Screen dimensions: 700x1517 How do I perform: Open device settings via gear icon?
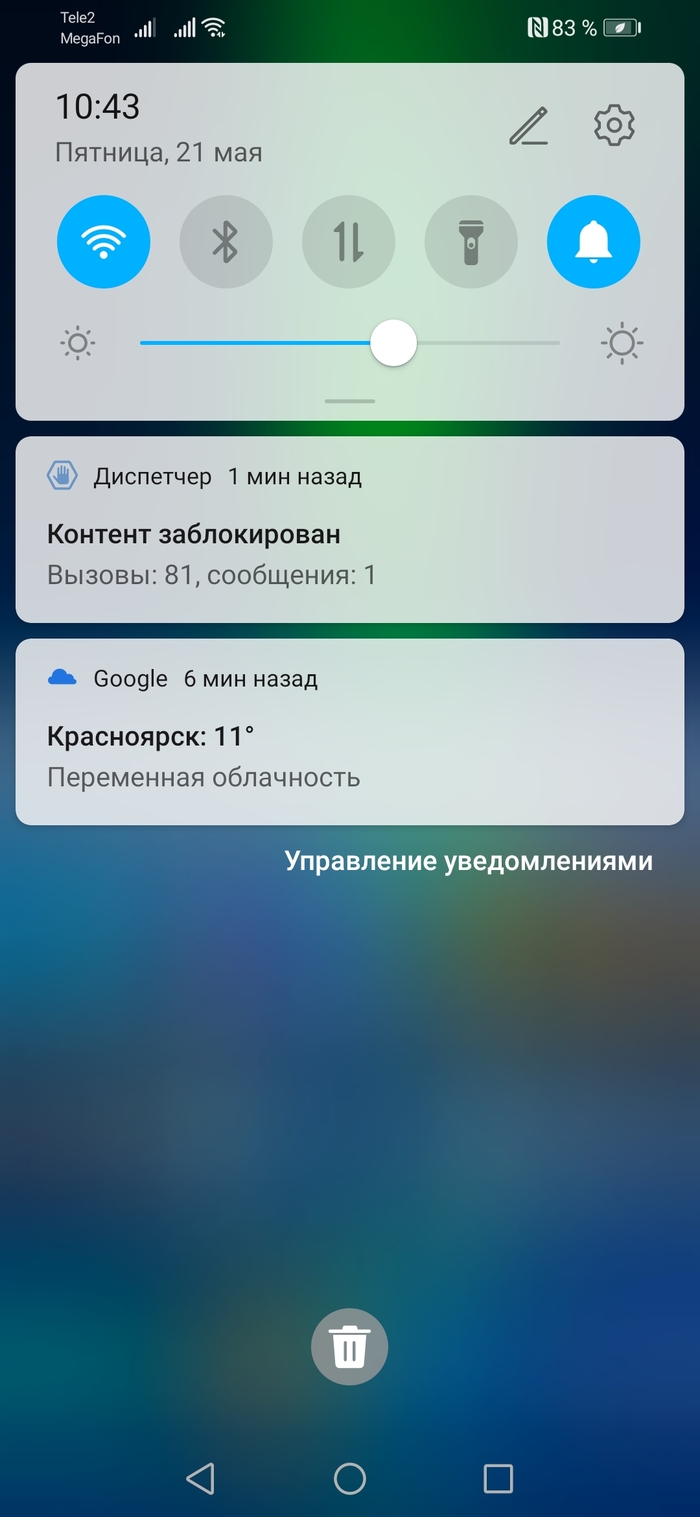point(614,126)
